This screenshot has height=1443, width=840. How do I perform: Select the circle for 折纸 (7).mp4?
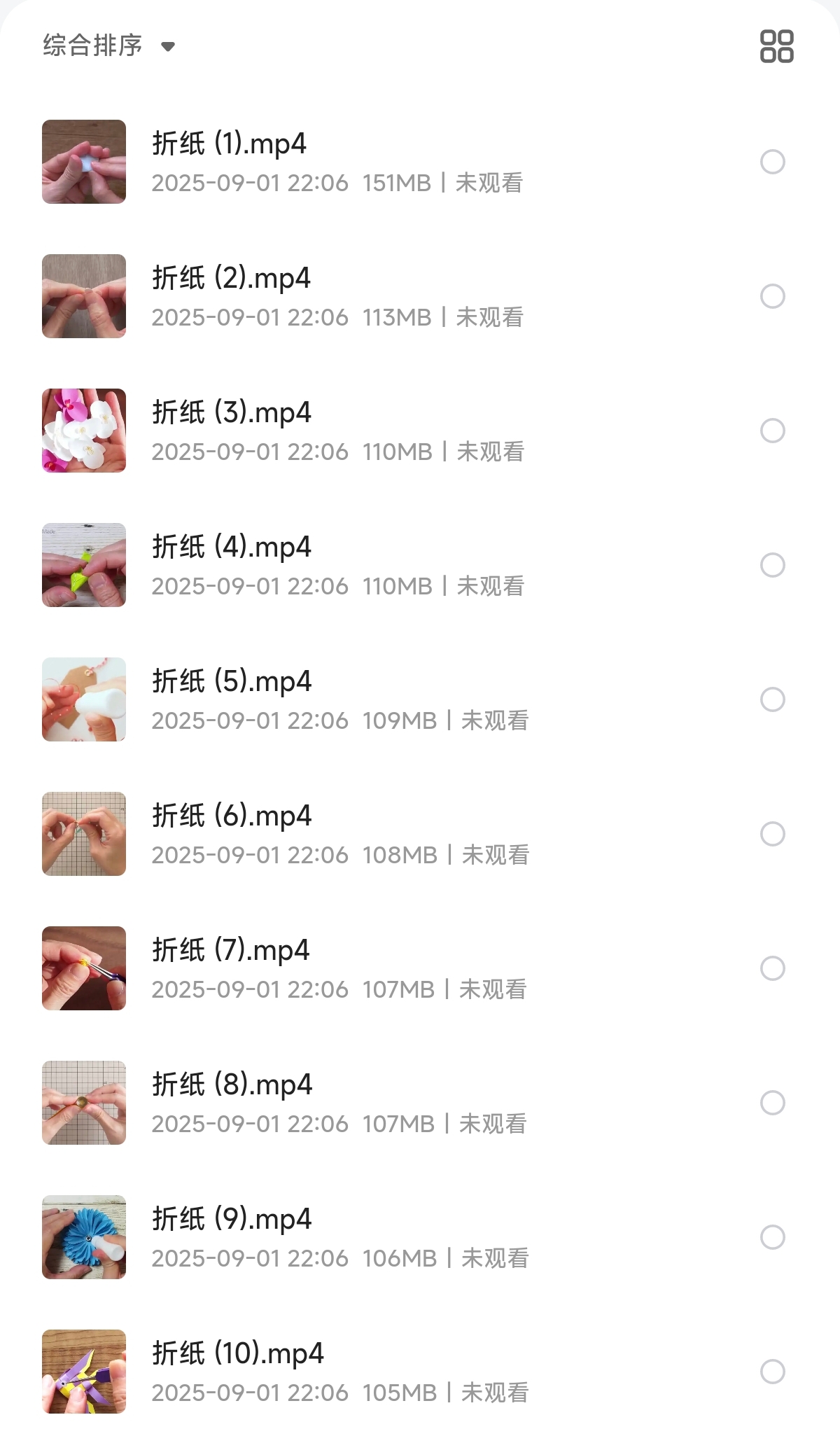click(772, 968)
